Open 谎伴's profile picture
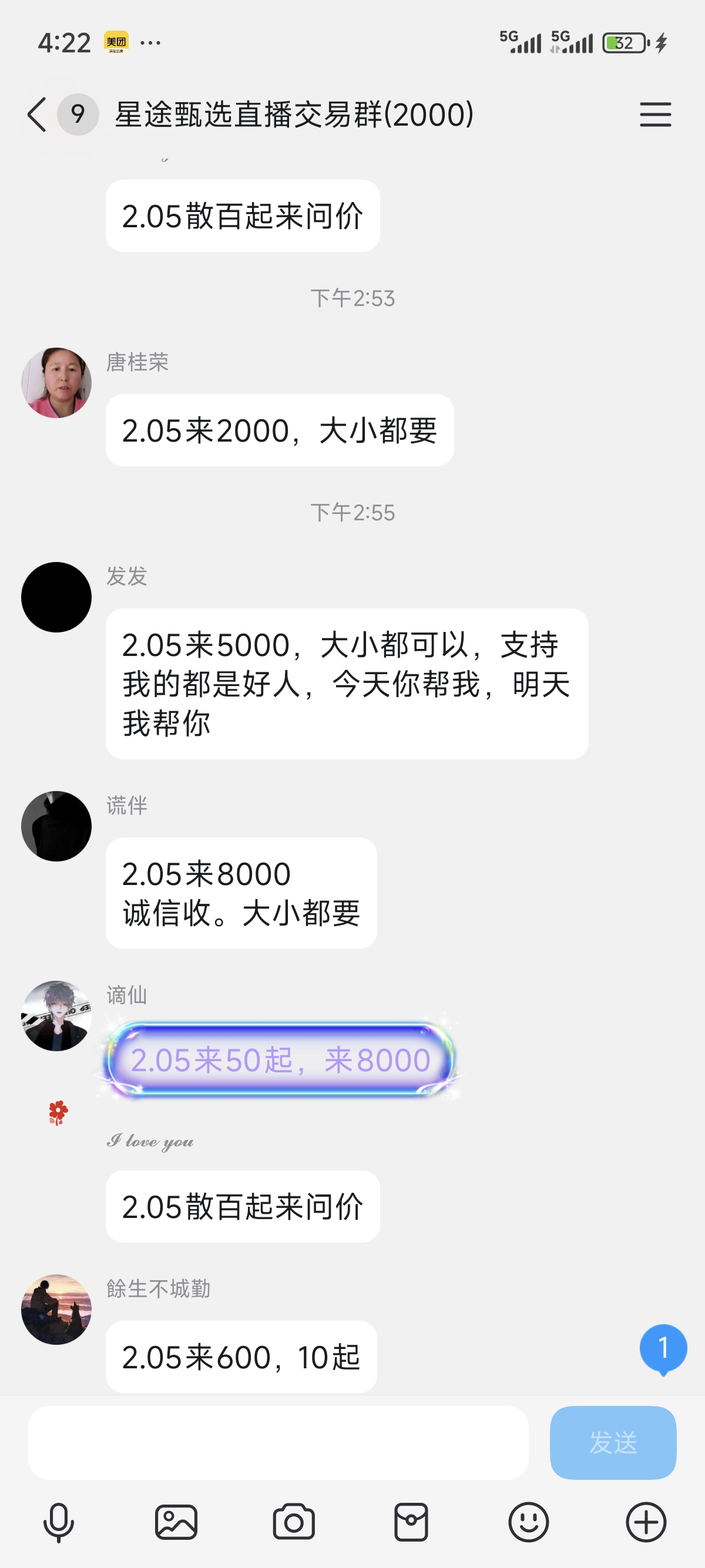This screenshot has height=1568, width=705. pyautogui.click(x=56, y=826)
